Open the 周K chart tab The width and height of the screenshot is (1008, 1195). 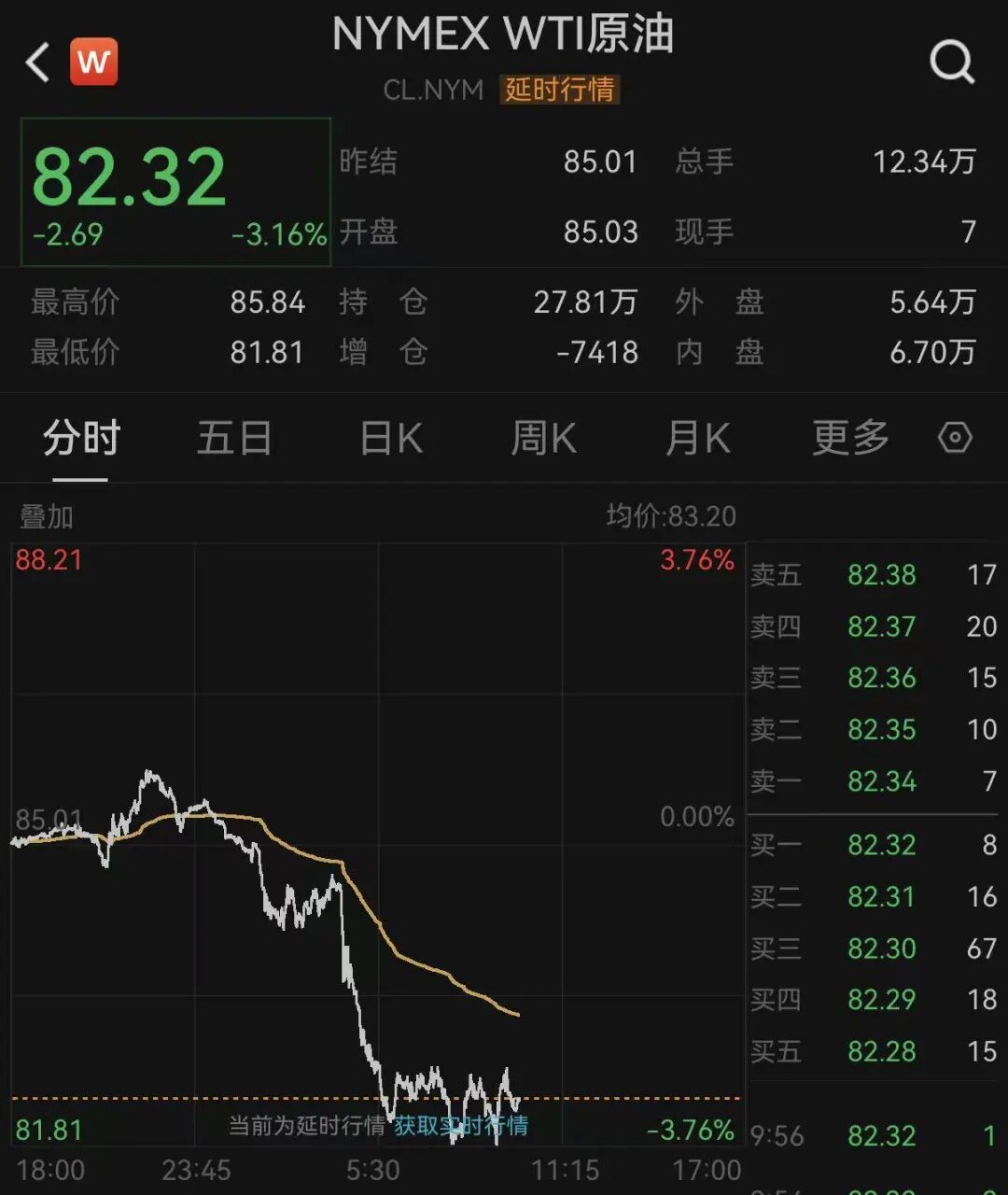[x=544, y=438]
